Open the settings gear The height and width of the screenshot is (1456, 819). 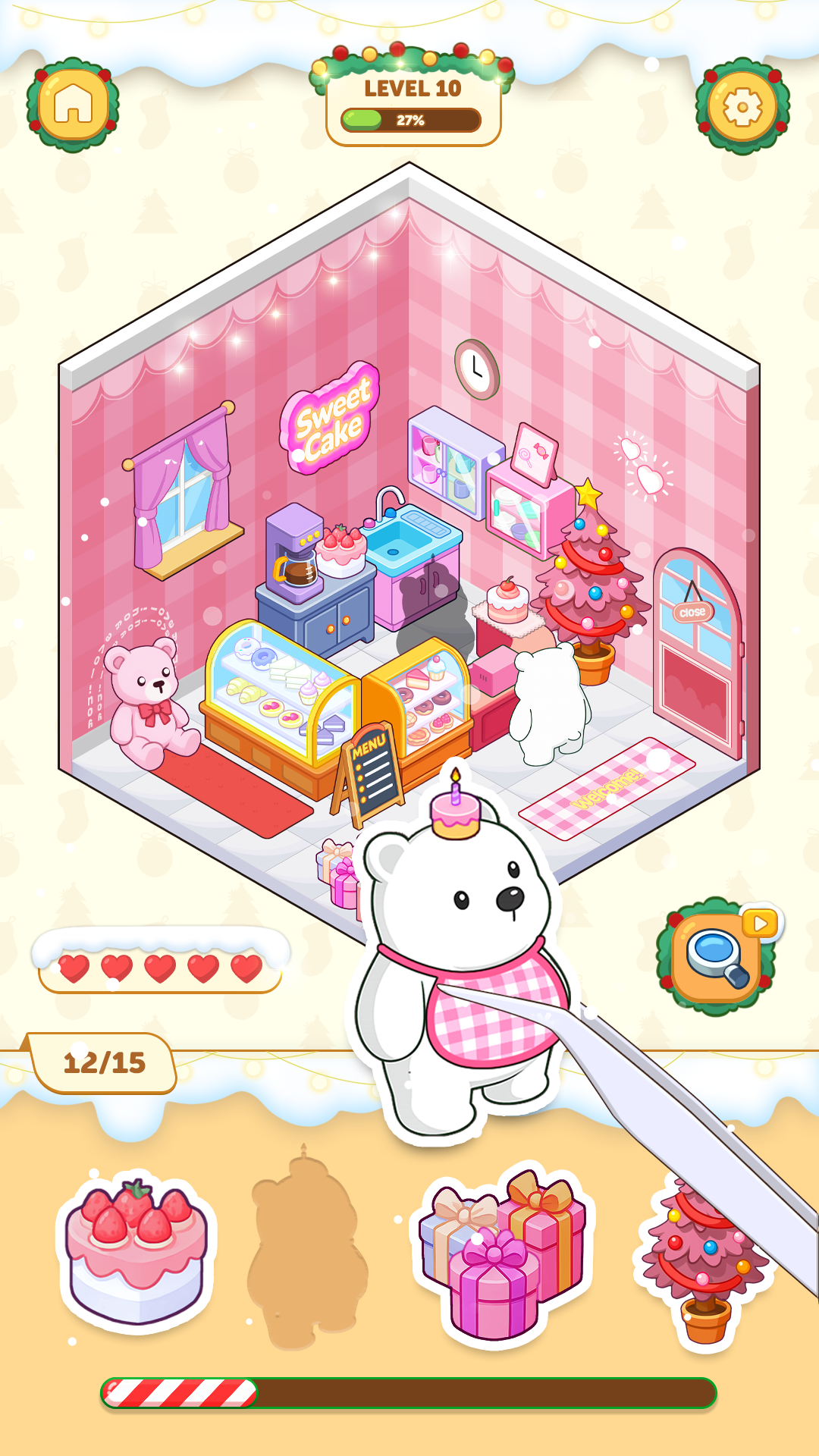[742, 107]
